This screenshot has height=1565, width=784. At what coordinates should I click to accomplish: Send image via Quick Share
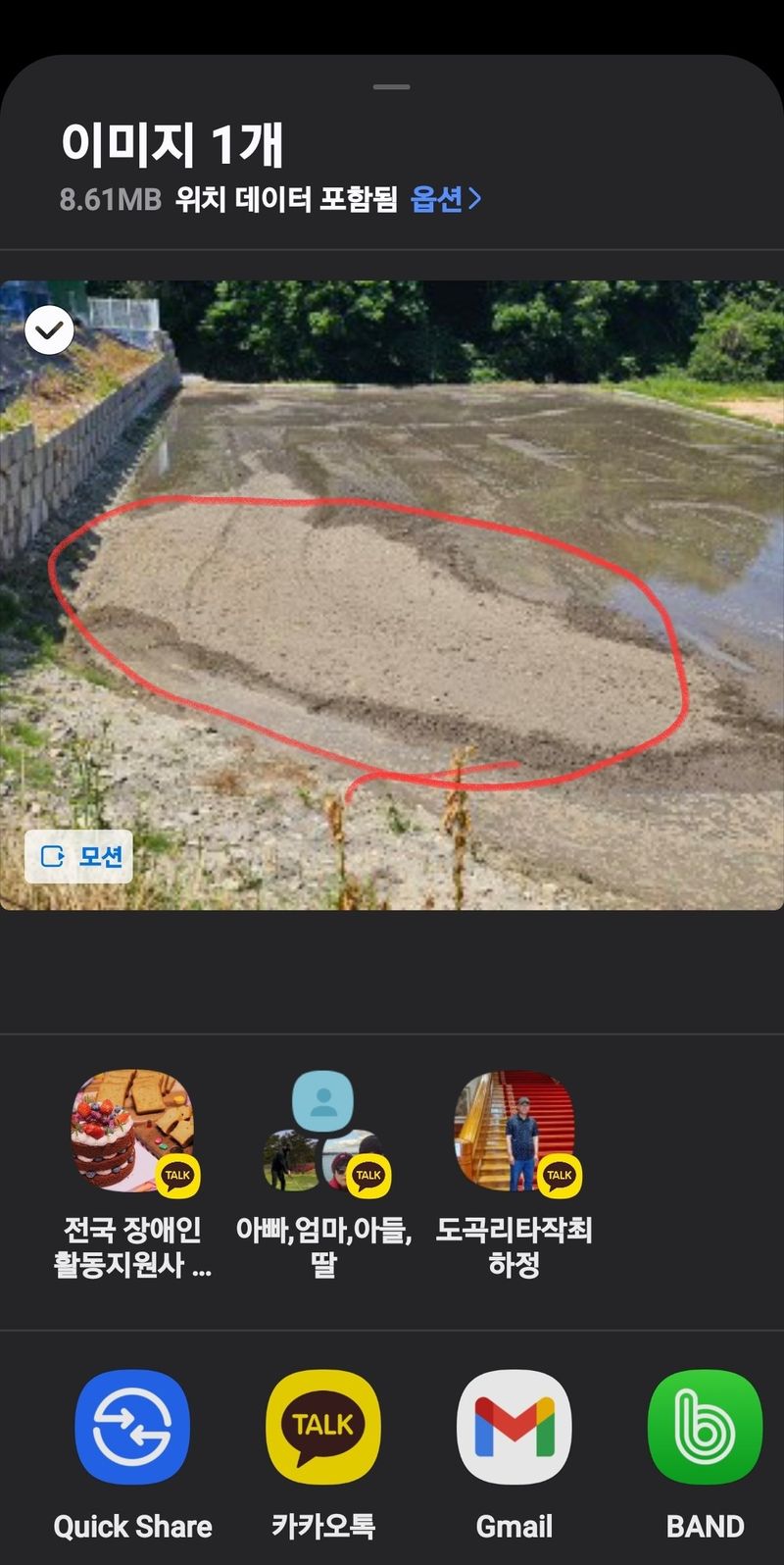(x=132, y=1427)
